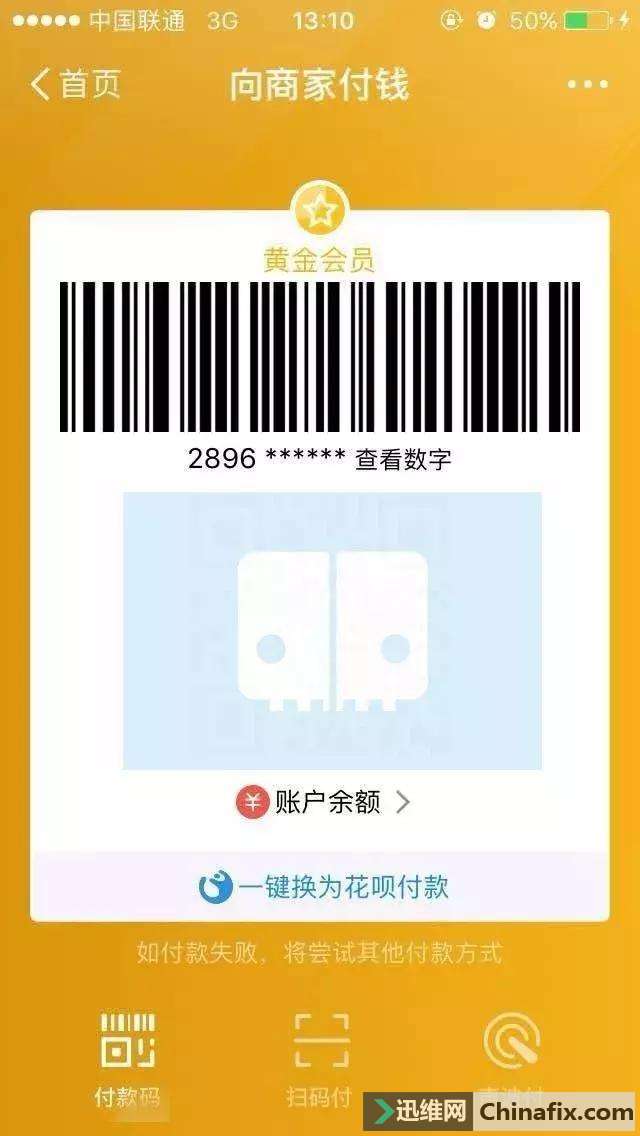
Task: Enlarge the payment QR code
Action: 332,630
